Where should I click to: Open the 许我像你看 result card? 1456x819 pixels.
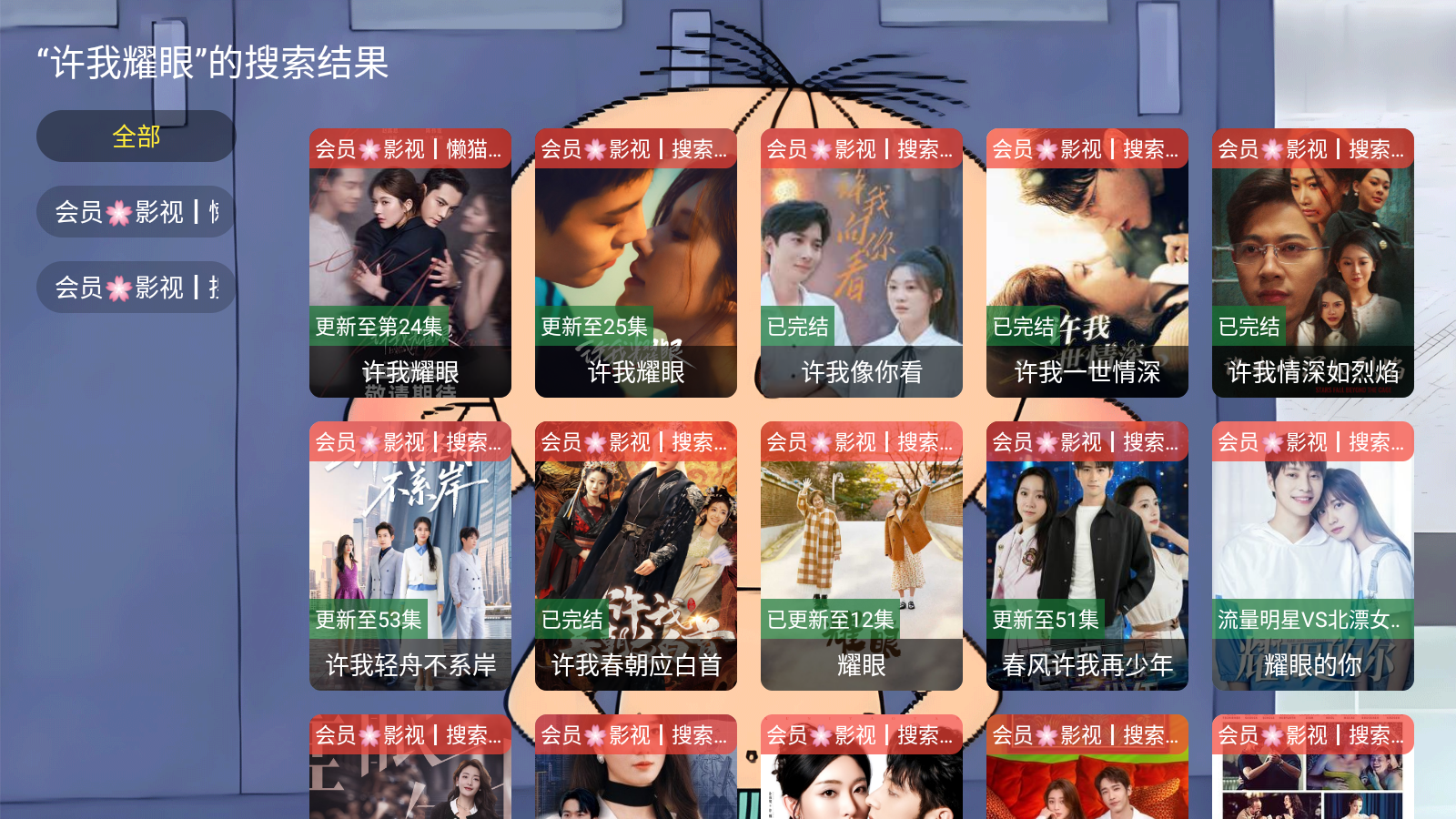(862, 263)
